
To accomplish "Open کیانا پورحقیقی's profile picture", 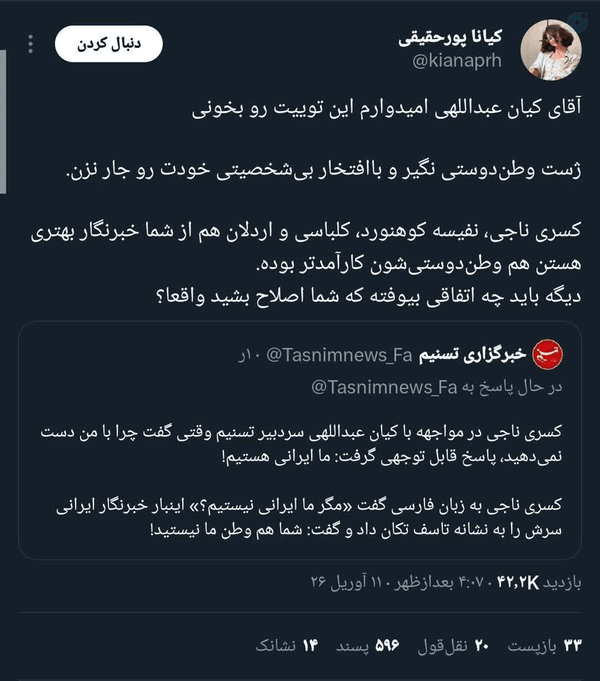I will 551,50.
